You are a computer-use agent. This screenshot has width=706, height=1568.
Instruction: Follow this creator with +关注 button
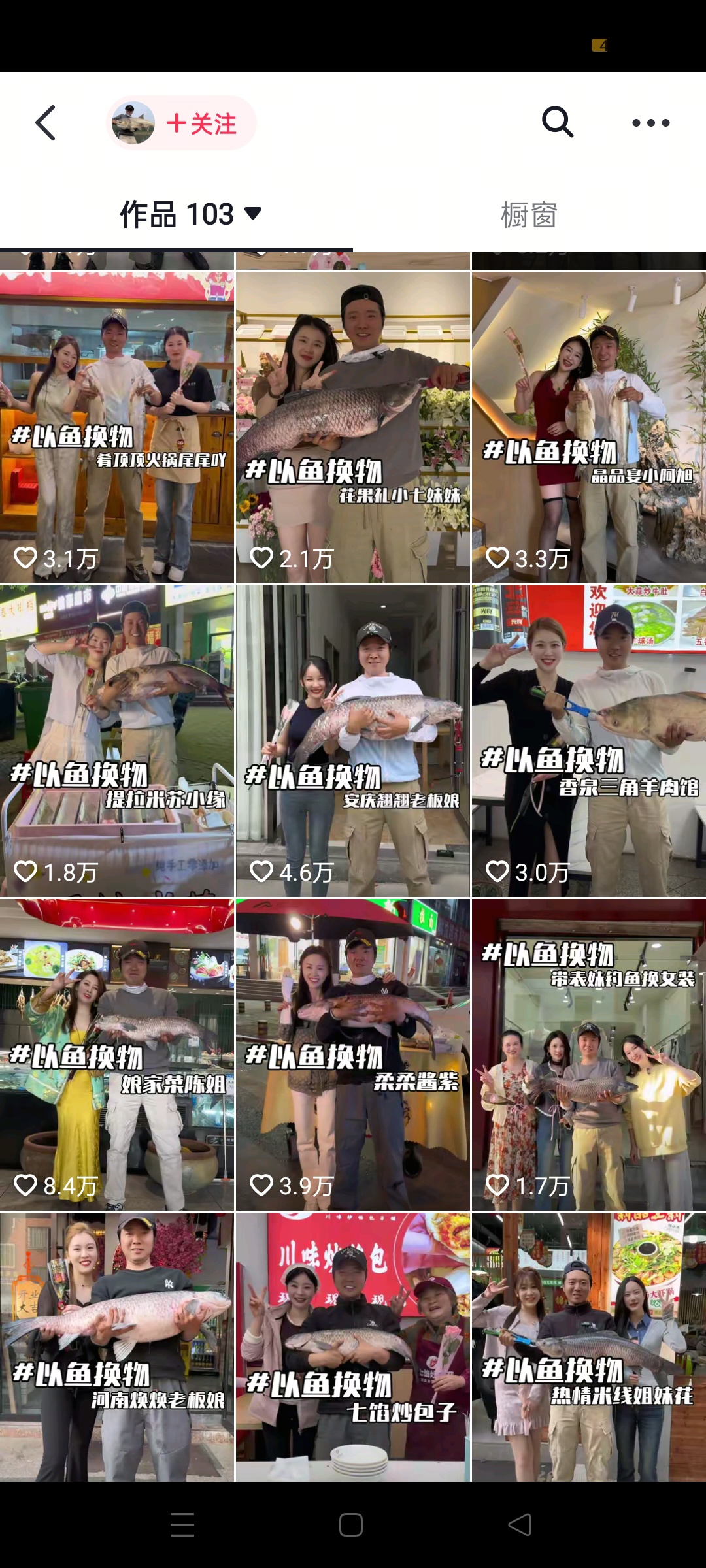tap(201, 123)
